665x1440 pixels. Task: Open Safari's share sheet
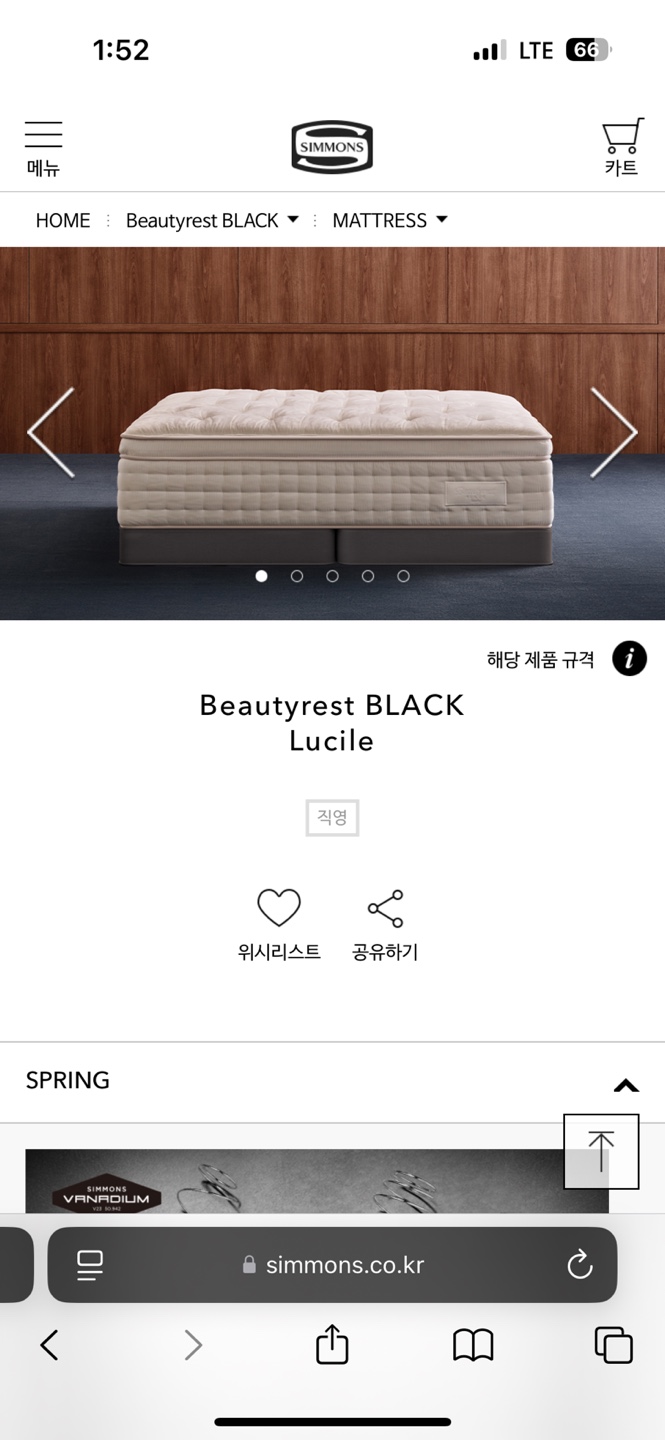click(332, 1345)
